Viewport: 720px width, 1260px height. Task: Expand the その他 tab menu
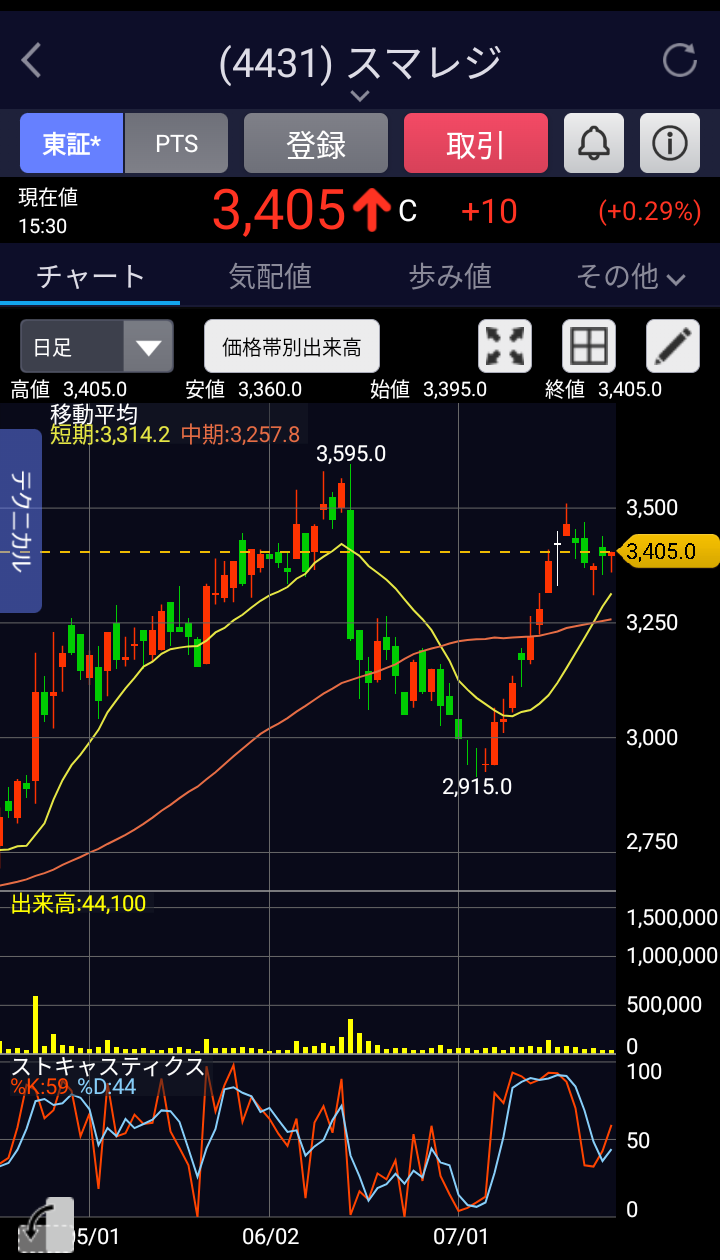pos(630,276)
